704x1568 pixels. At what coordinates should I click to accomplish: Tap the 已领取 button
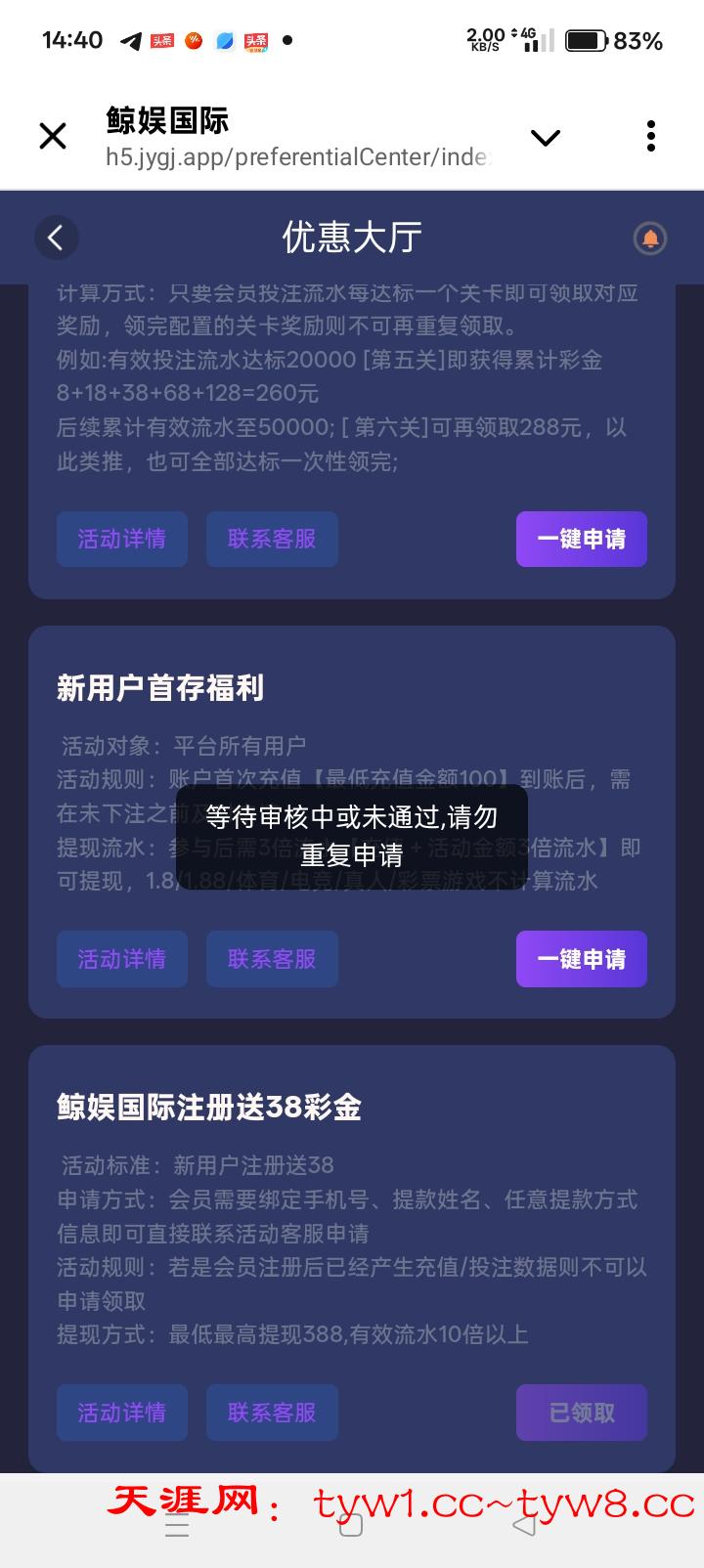tap(581, 1413)
